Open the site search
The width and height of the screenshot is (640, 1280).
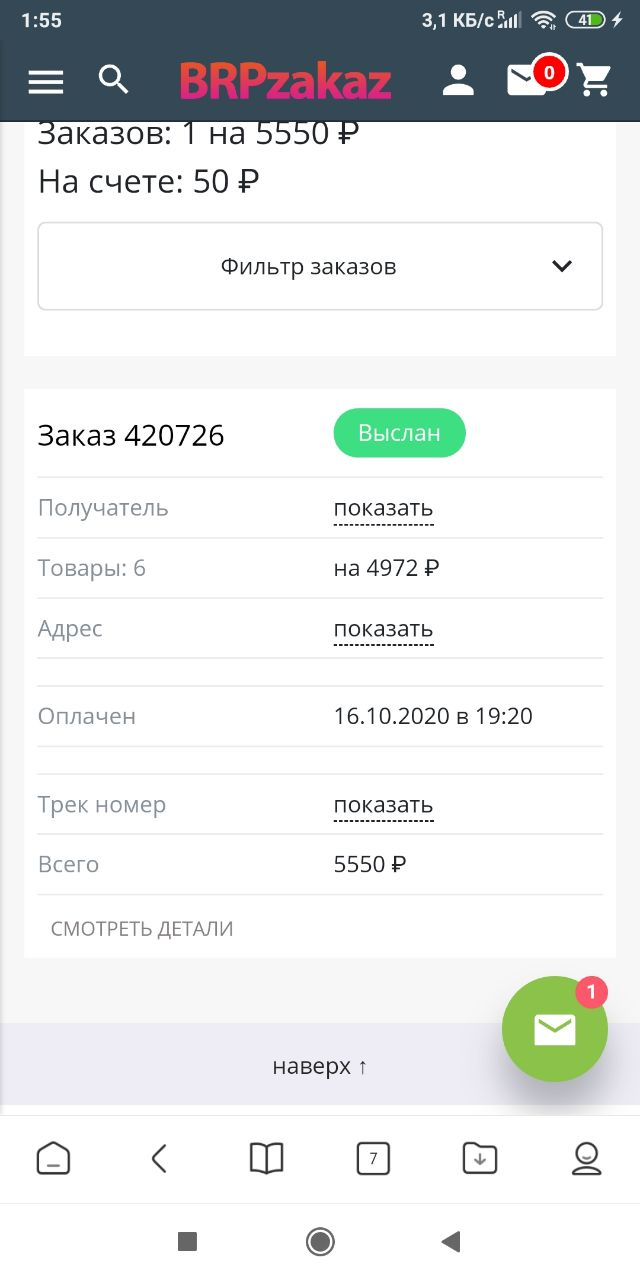click(x=114, y=80)
